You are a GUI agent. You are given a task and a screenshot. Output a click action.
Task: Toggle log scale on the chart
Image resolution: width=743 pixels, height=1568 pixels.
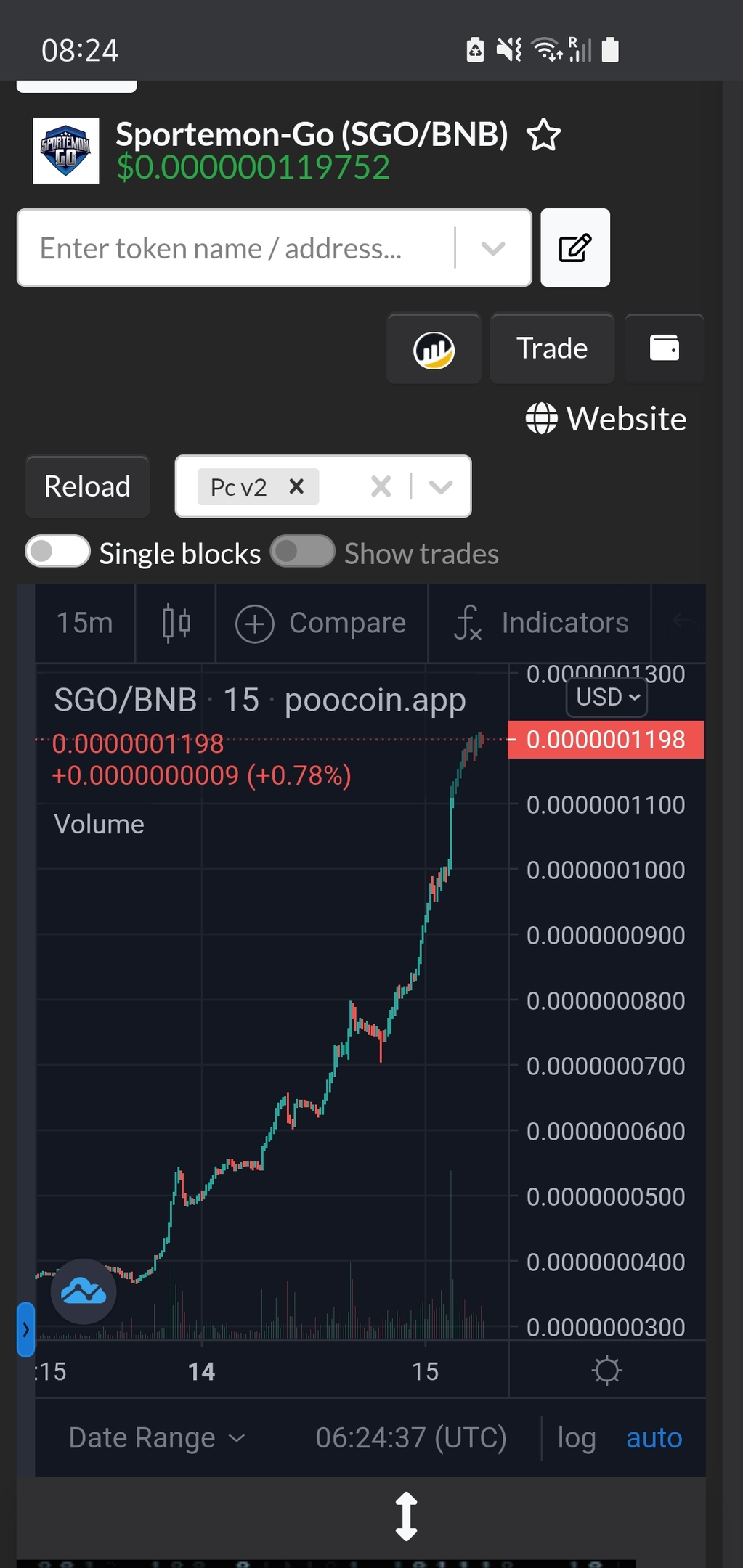[577, 1438]
